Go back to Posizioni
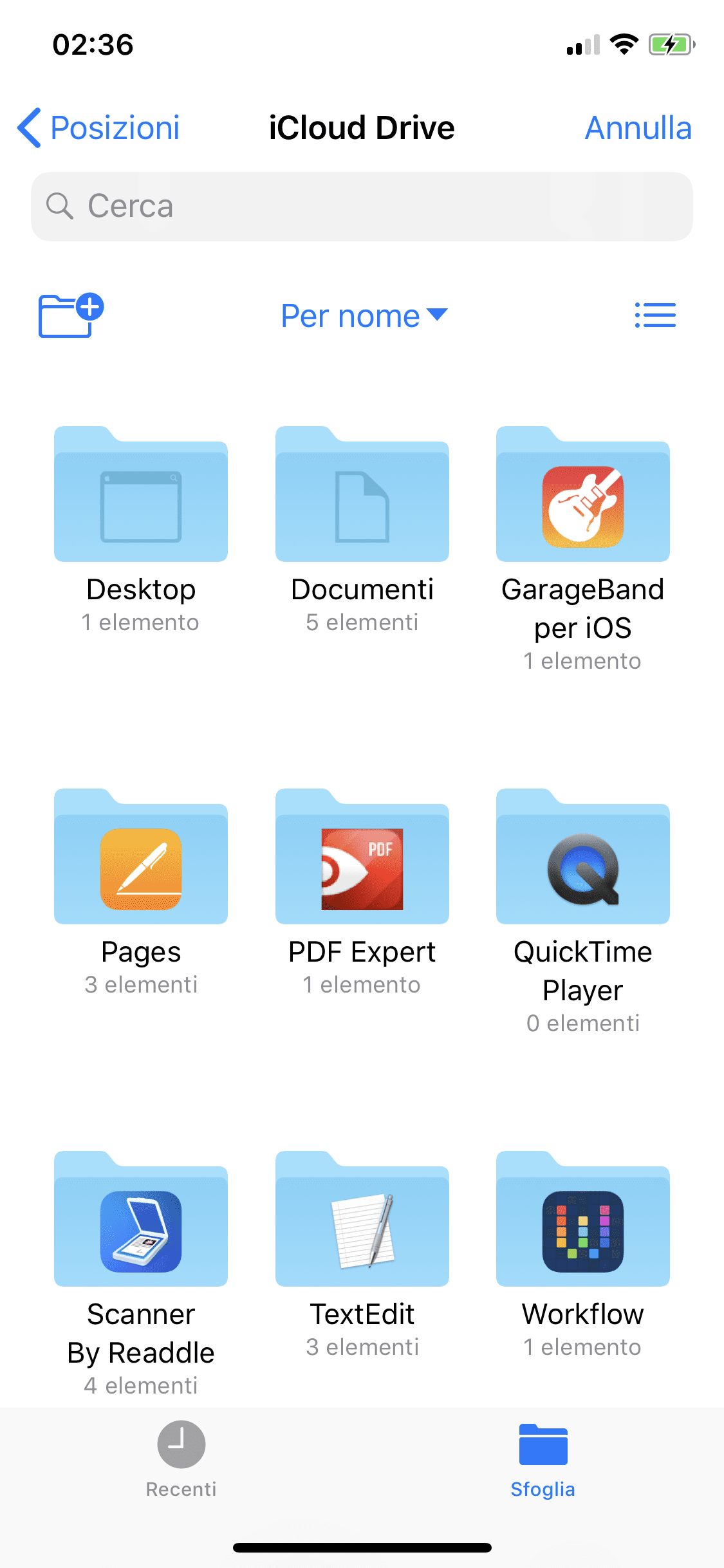724x1568 pixels. pos(98,127)
